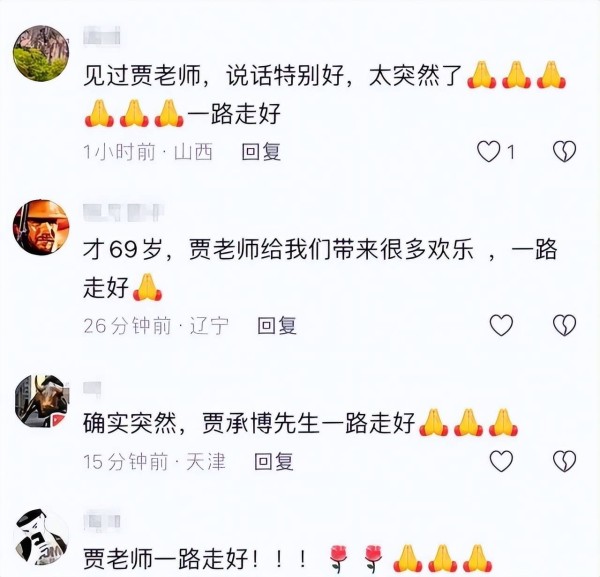Open the Shanxi commenter's profile avatar
This screenshot has width=600, height=577.
tap(41, 53)
